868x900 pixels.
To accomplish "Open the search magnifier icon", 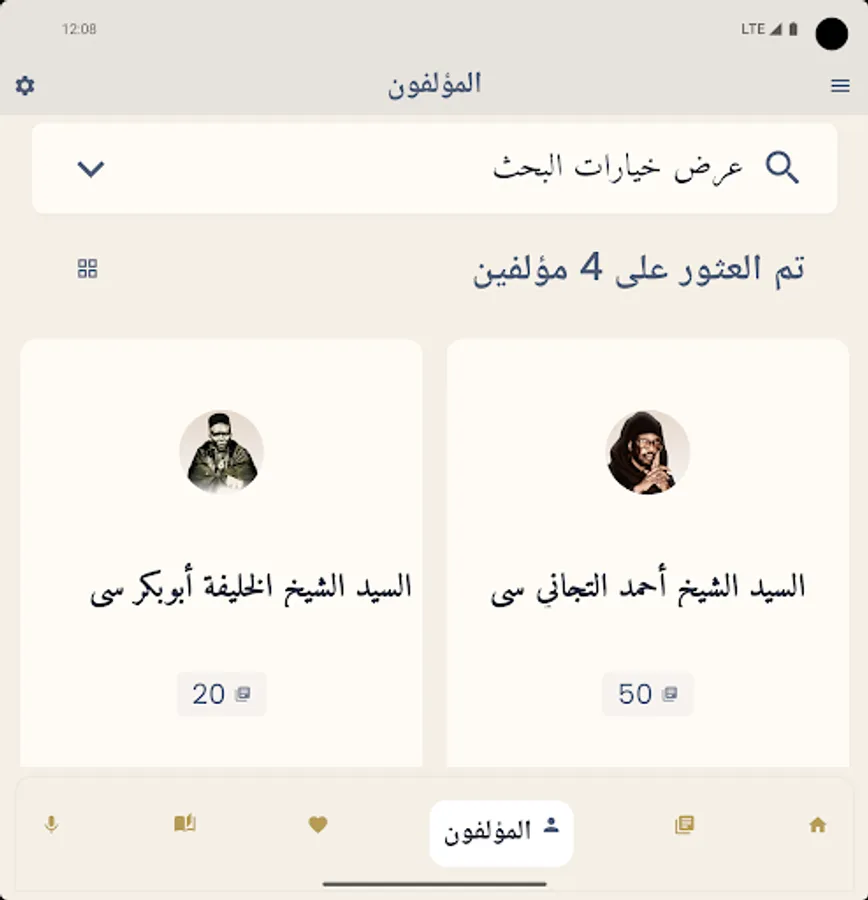I will [784, 167].
